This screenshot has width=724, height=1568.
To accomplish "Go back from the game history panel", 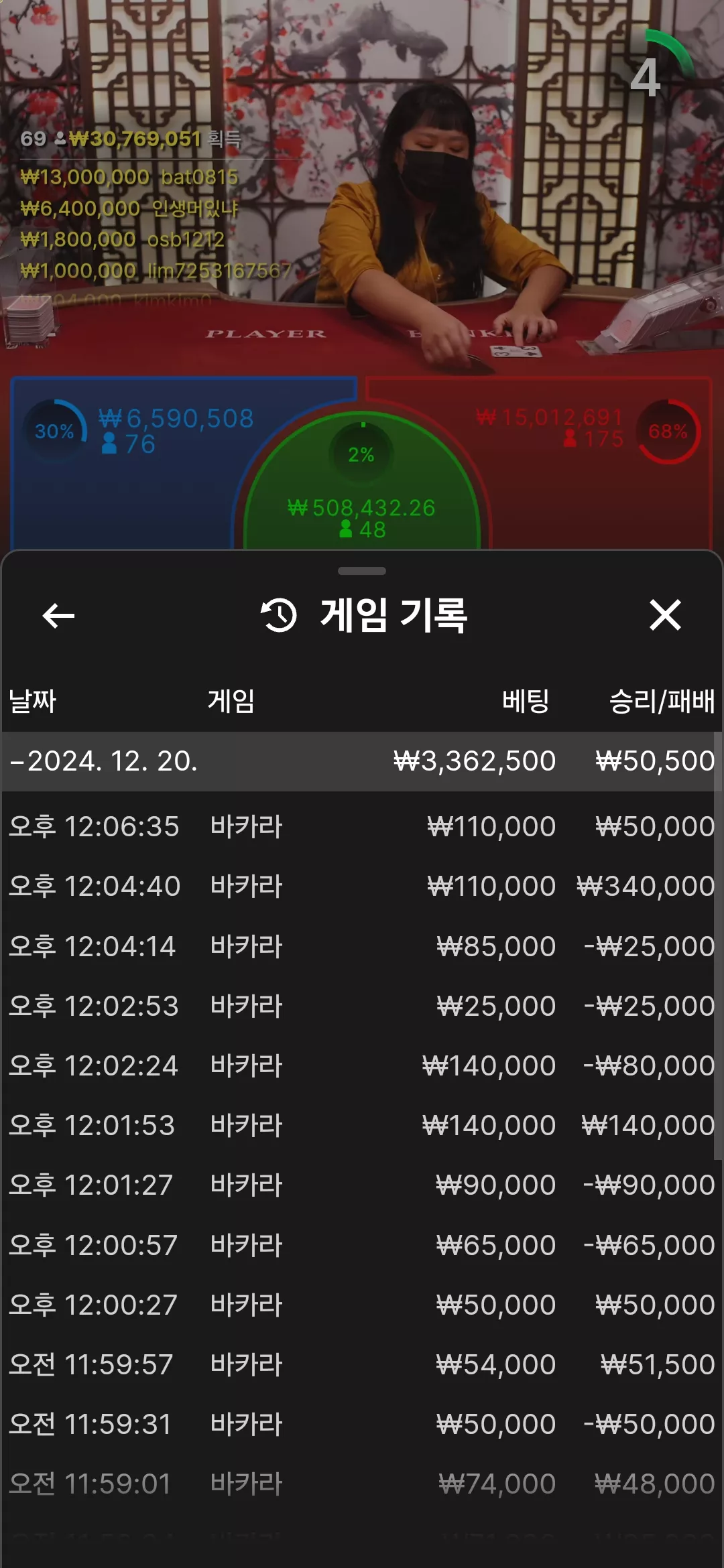I will pos(58,615).
